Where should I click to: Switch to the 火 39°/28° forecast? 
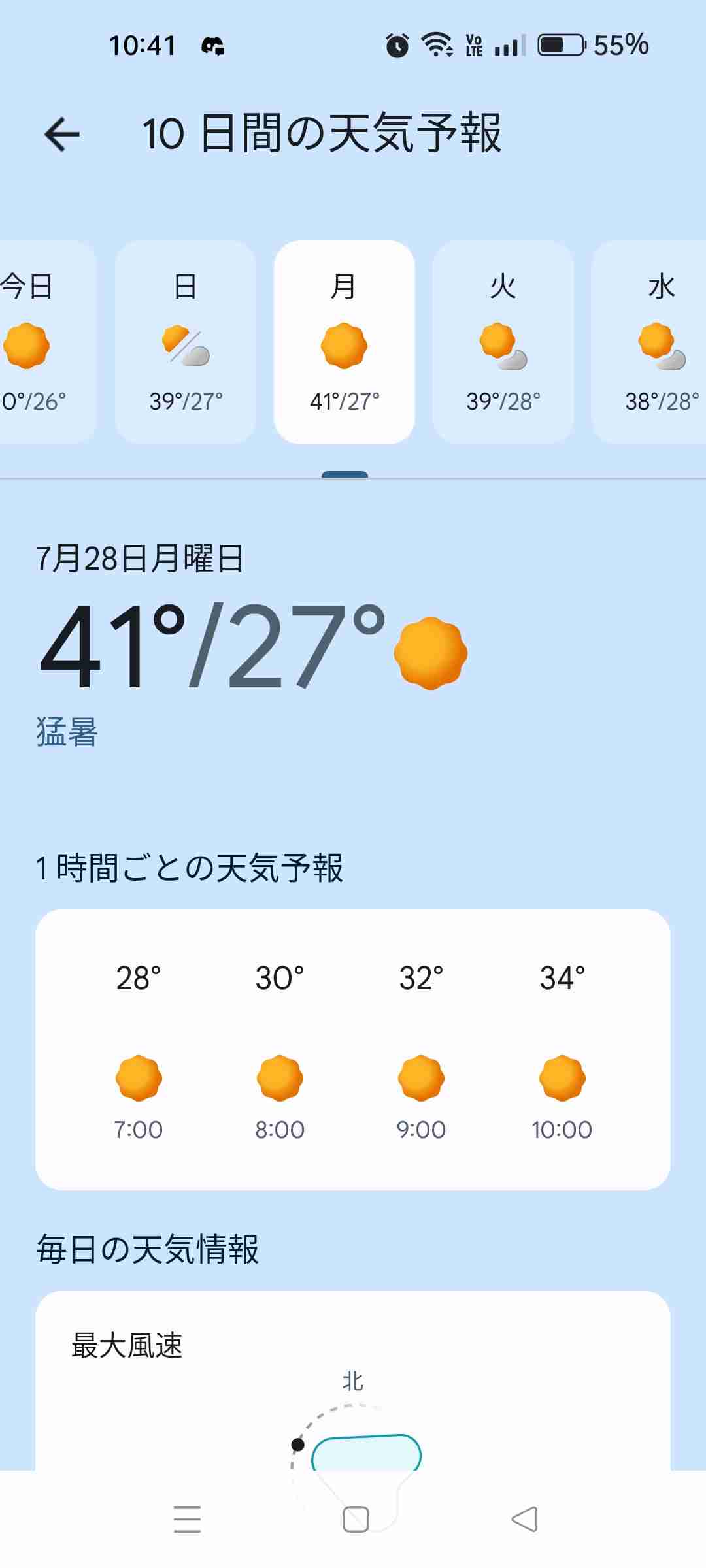point(503,342)
